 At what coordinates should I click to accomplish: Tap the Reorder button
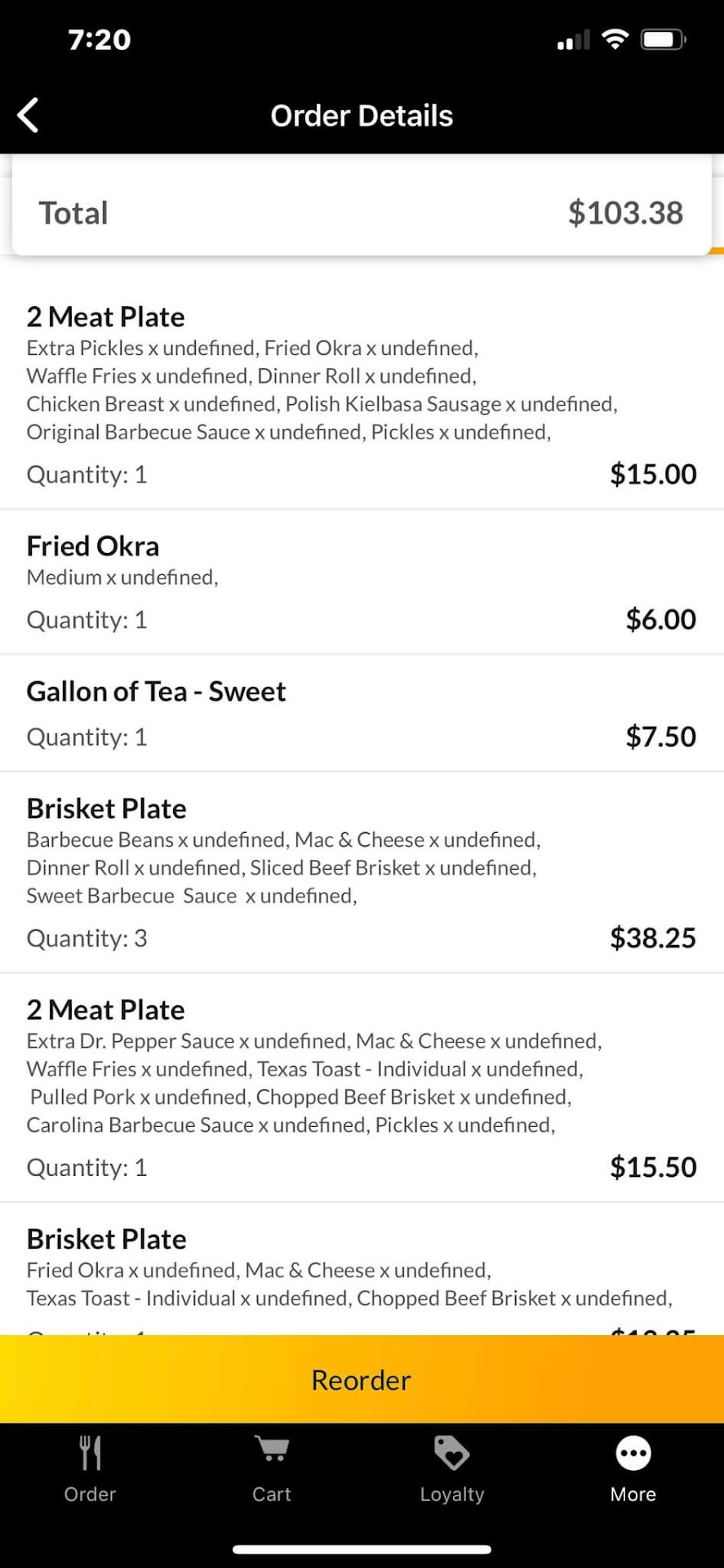pyautogui.click(x=362, y=1379)
